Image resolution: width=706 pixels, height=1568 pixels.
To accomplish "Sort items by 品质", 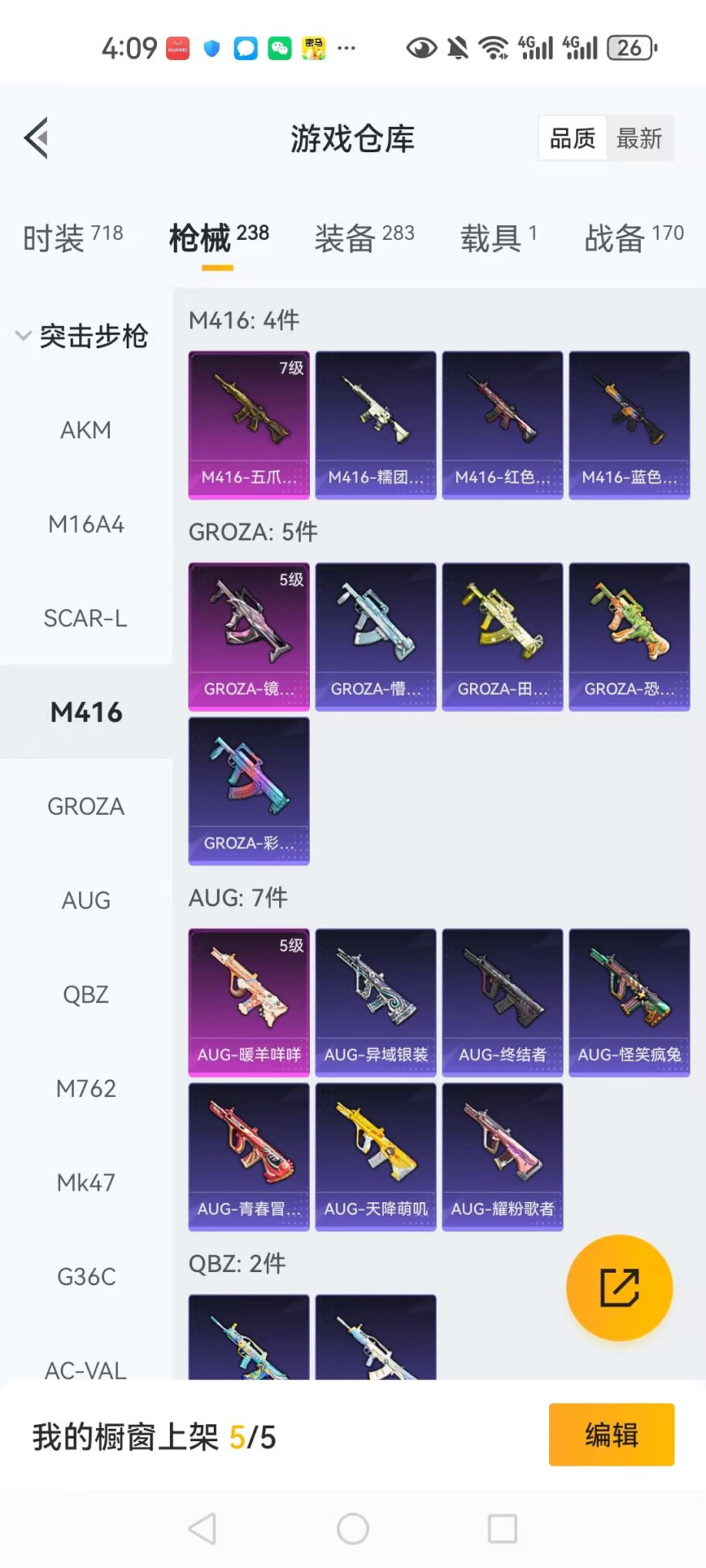I will (572, 139).
